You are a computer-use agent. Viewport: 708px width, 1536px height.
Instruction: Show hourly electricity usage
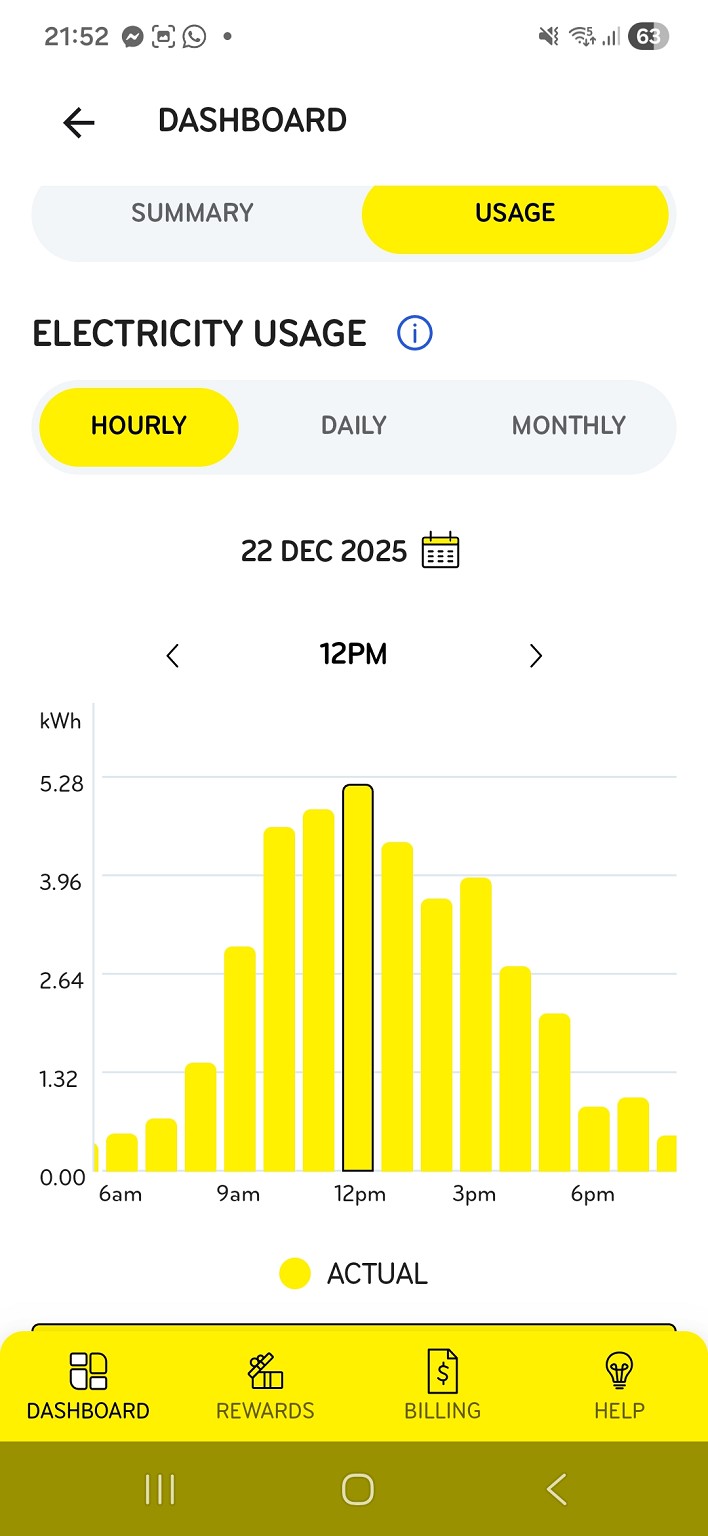pos(139,426)
